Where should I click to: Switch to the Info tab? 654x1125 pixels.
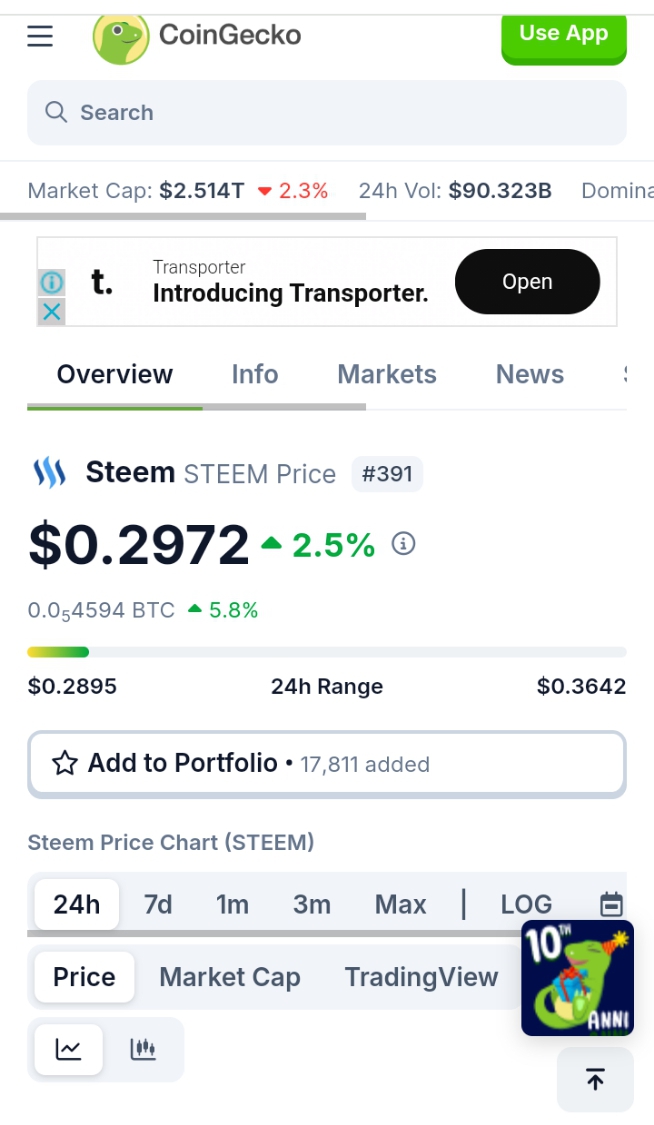[x=254, y=374]
